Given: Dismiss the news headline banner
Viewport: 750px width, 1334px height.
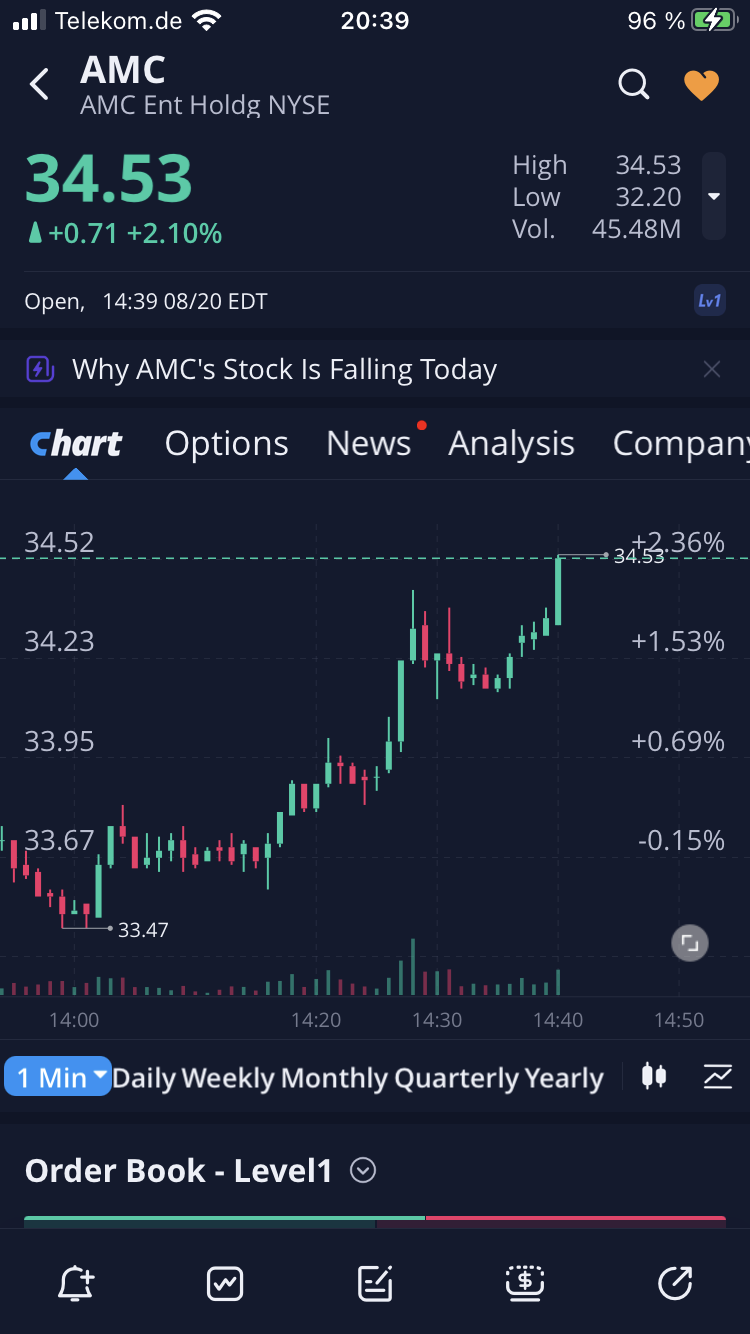Looking at the screenshot, I should tap(712, 370).
